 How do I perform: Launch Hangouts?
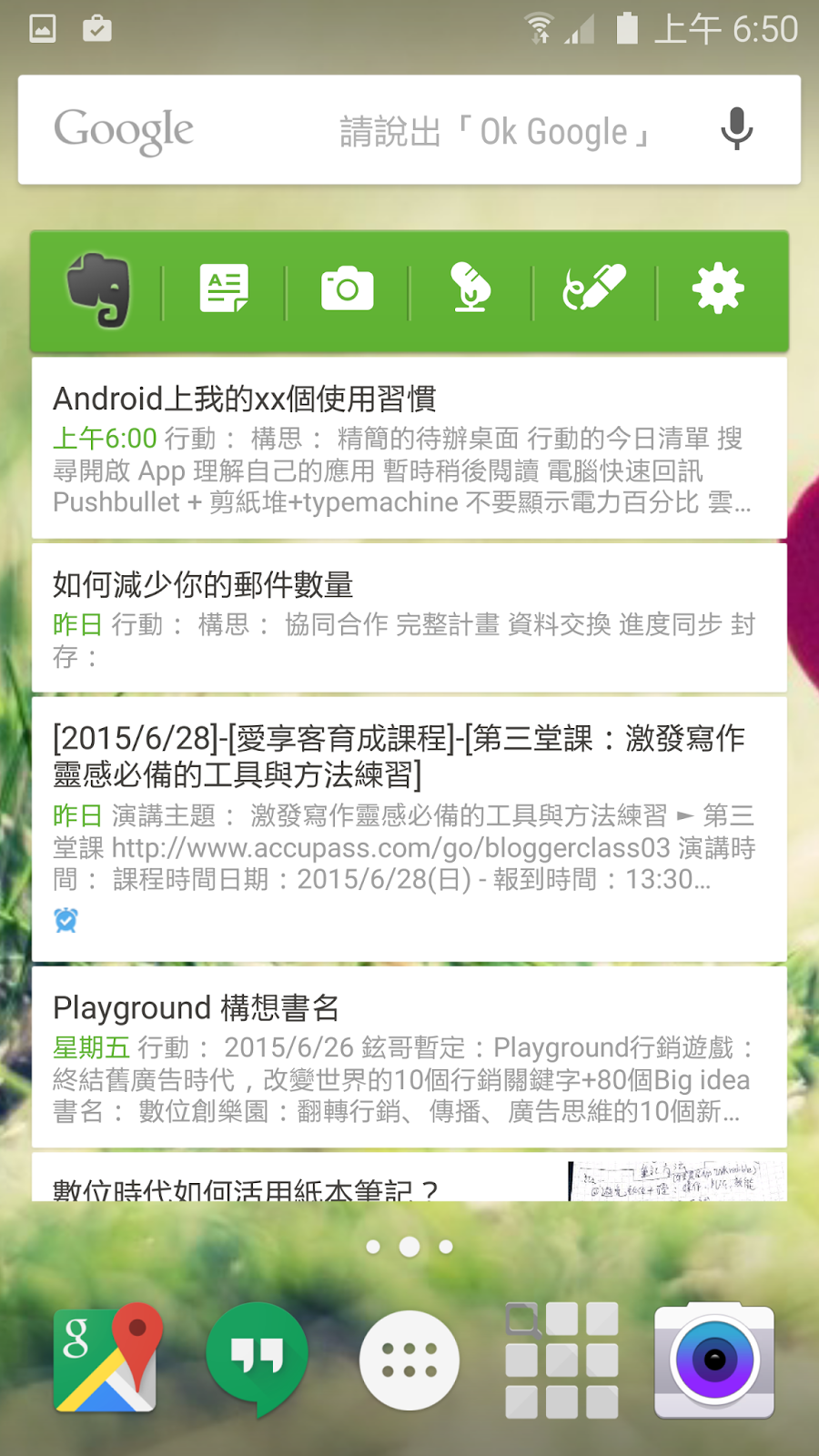[x=257, y=1360]
